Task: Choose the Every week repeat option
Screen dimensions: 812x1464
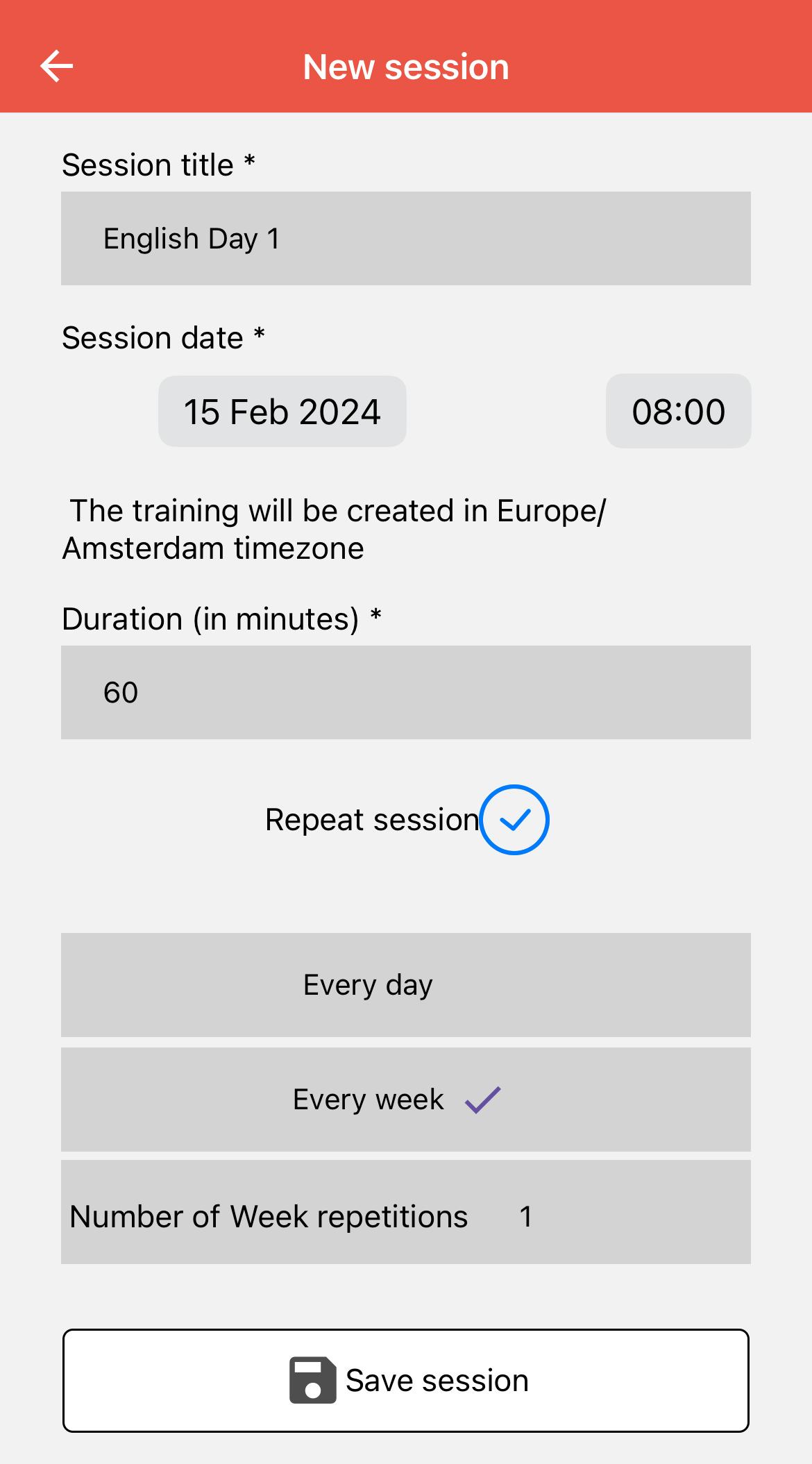Action: 405,1100
